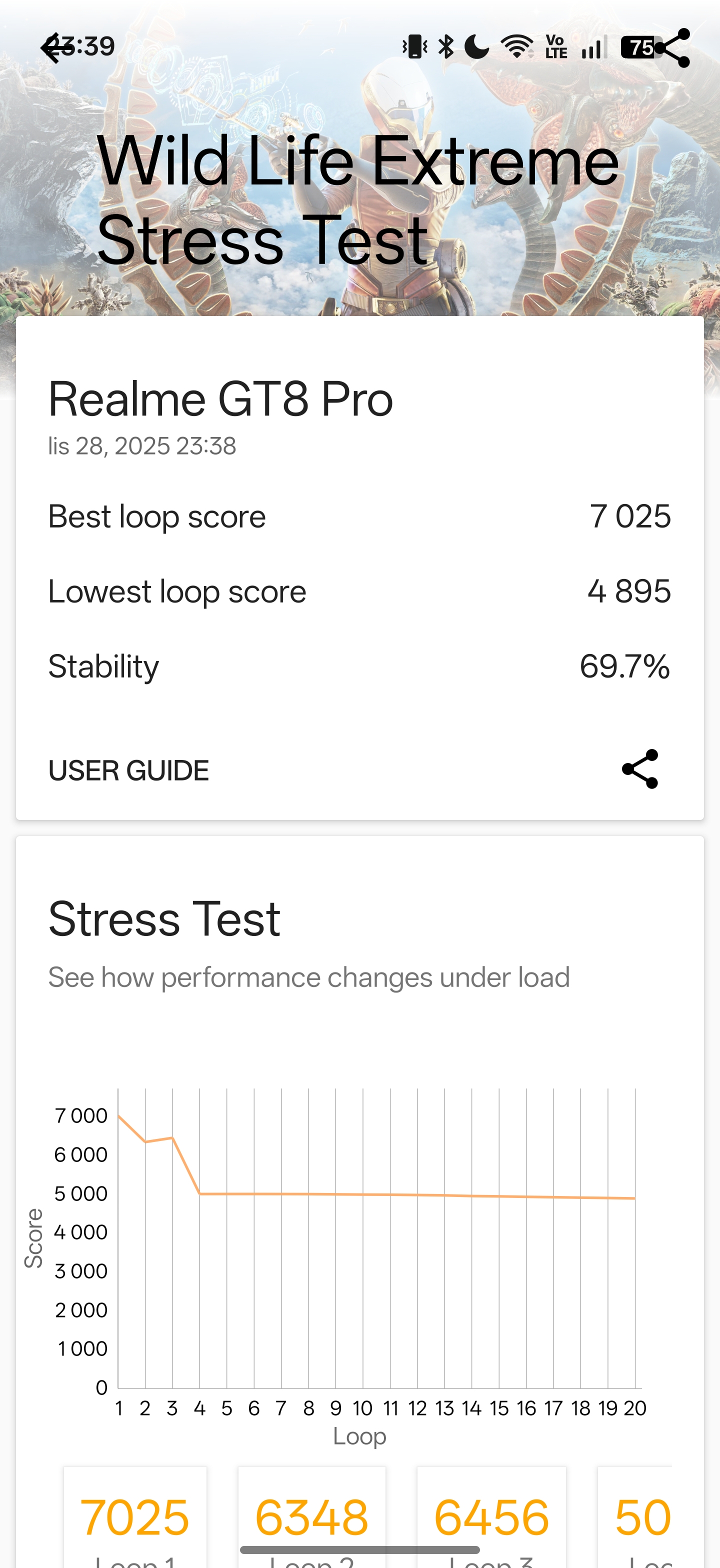The width and height of the screenshot is (720, 1568).
Task: Select the Loop 3 score card 6456
Action: pos(491,1518)
